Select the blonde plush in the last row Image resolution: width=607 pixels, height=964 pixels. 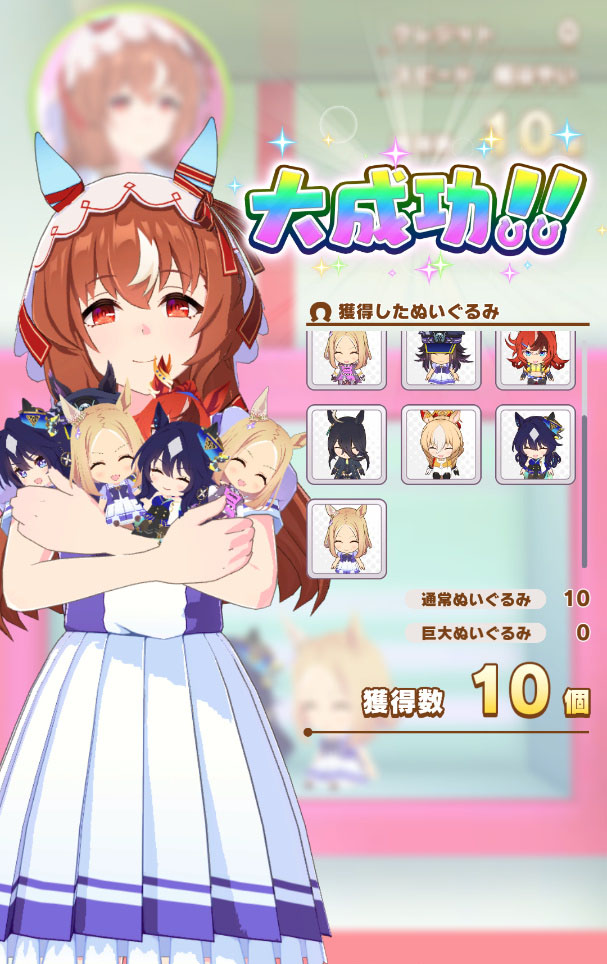(346, 539)
